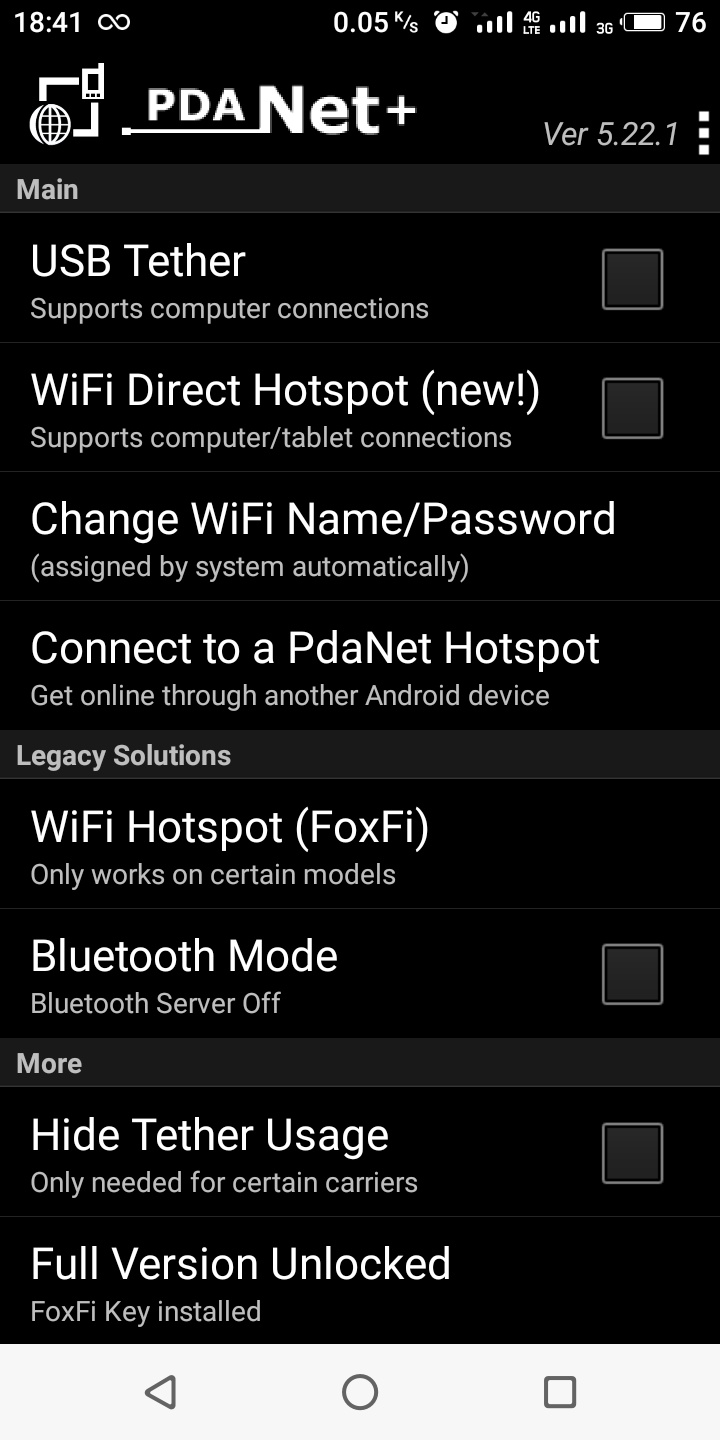
Task: Select Connect to a PdaNet Hotspot
Action: coord(315,665)
